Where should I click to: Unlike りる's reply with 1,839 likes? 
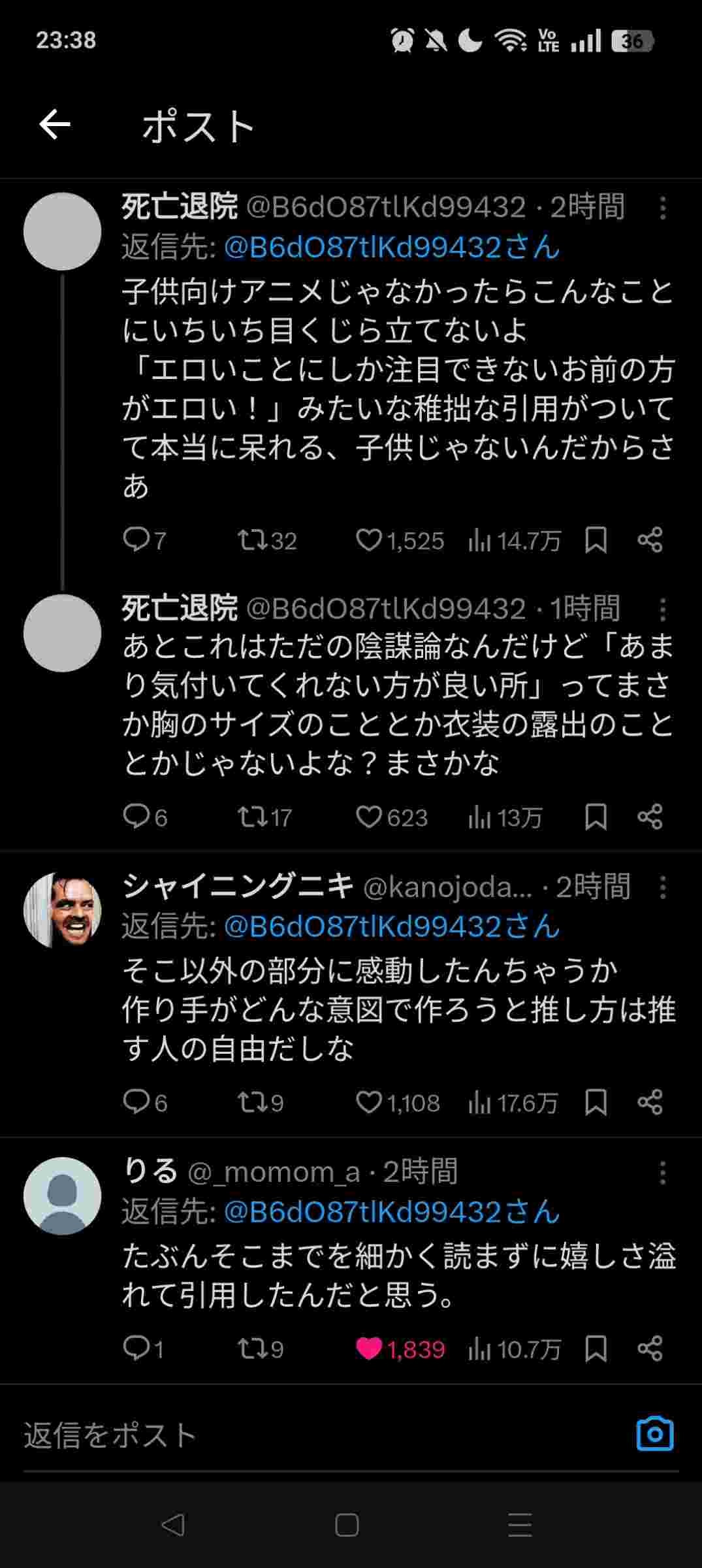click(369, 1348)
